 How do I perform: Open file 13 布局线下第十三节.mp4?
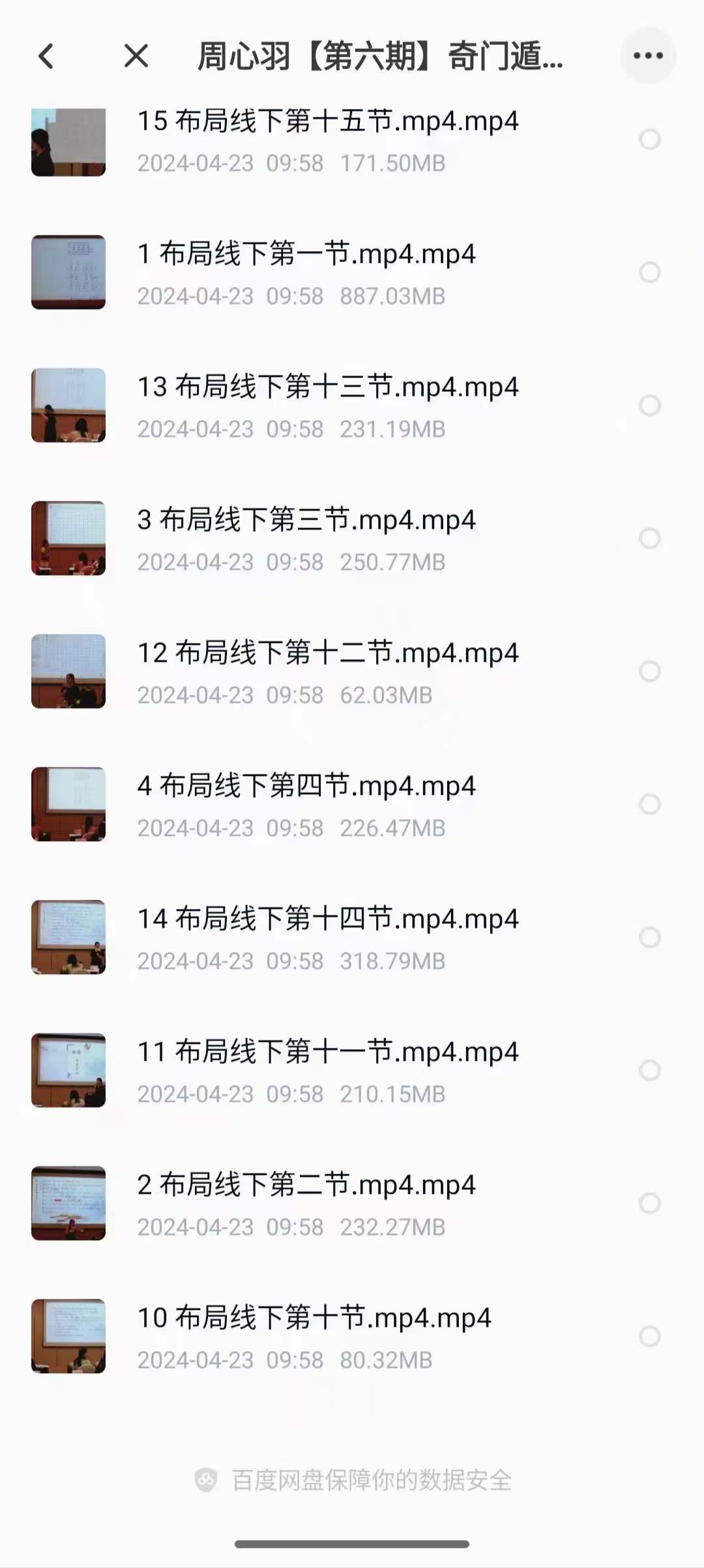pyautogui.click(x=328, y=388)
